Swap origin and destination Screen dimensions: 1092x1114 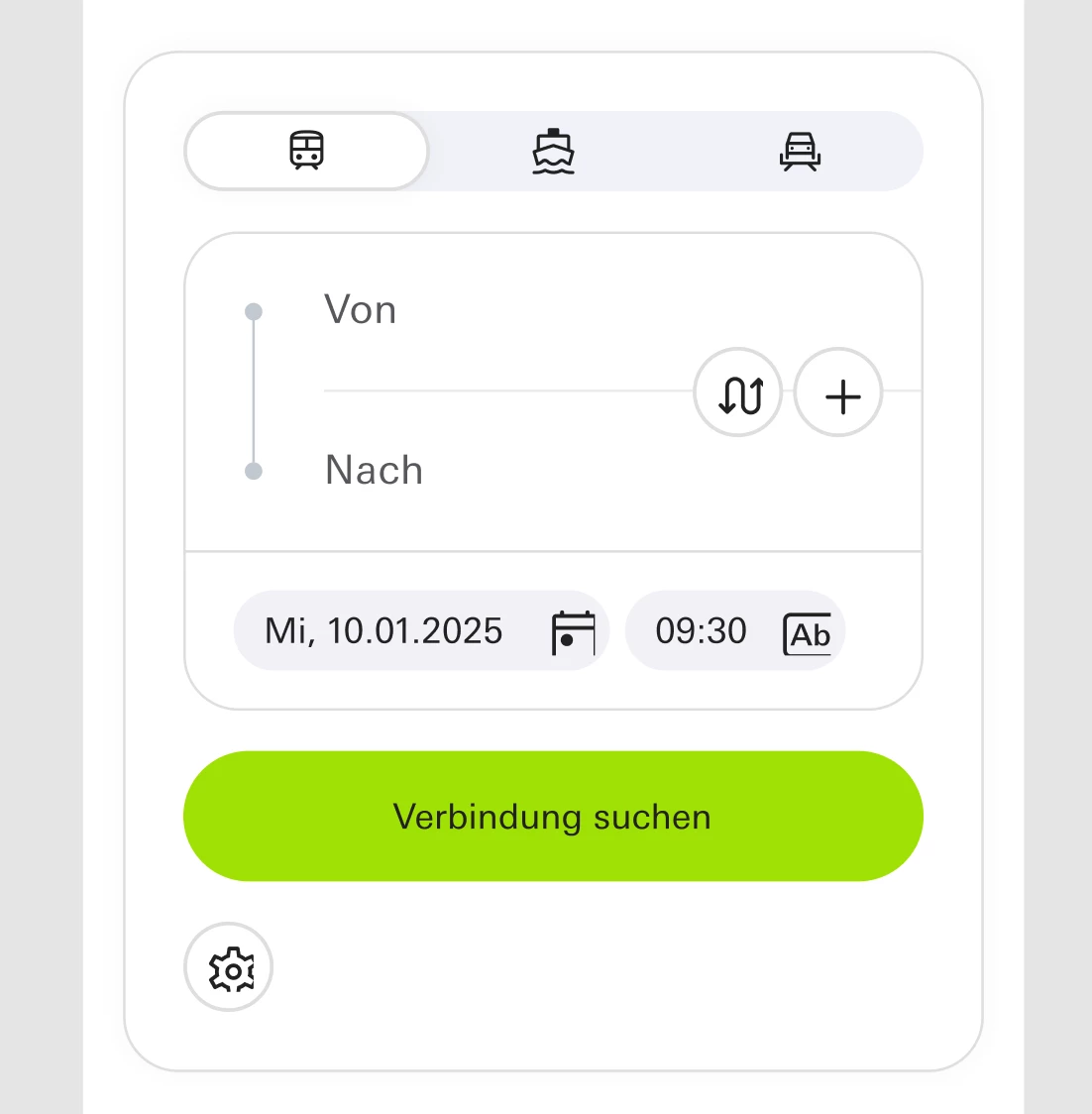(738, 393)
